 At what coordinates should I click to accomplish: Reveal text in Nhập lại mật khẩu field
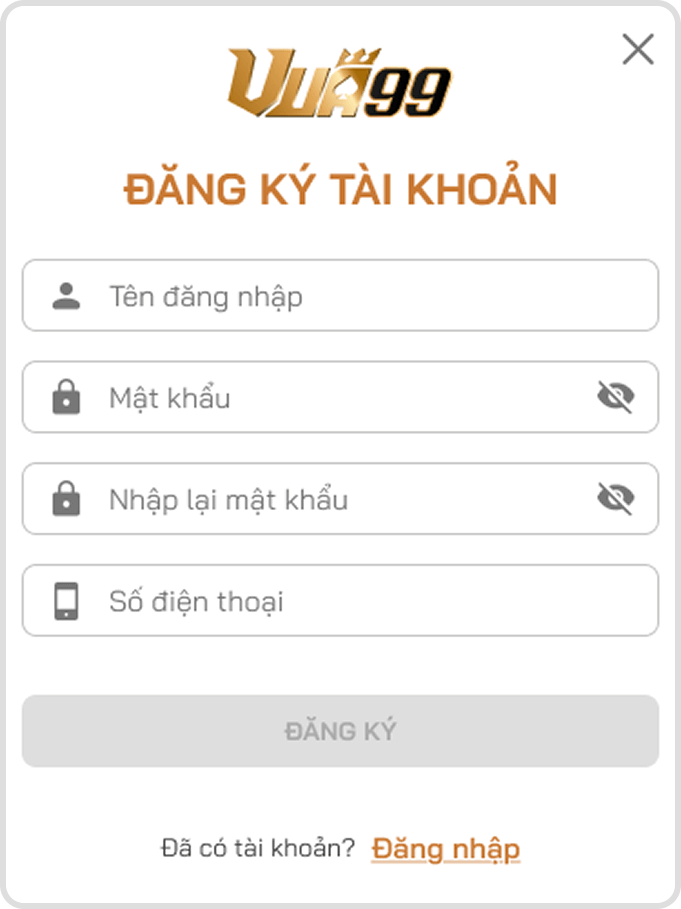pyautogui.click(x=615, y=498)
